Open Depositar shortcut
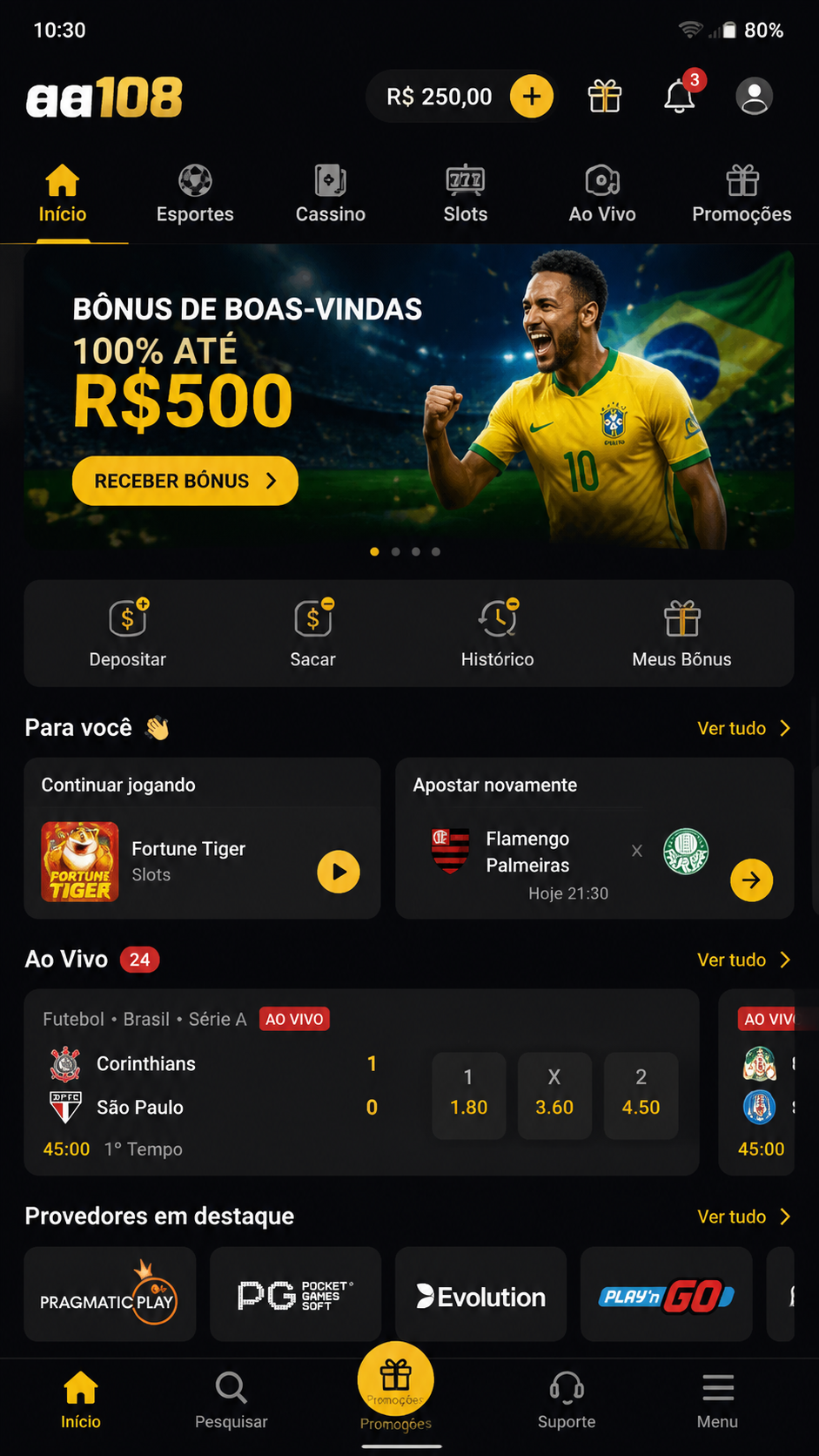Viewport: 819px width, 1456px height. click(128, 633)
